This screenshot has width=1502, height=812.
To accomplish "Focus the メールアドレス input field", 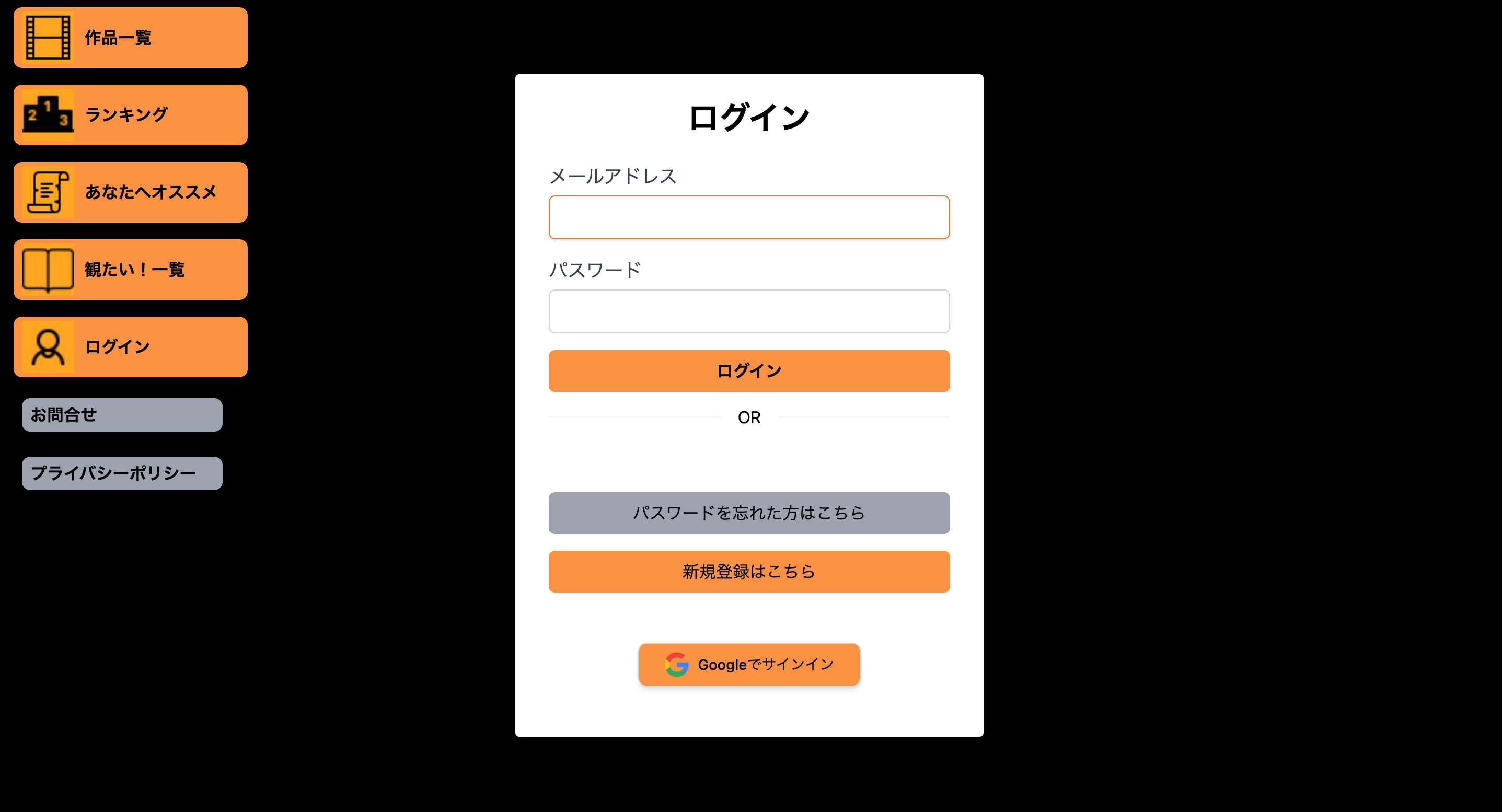I will coord(749,217).
